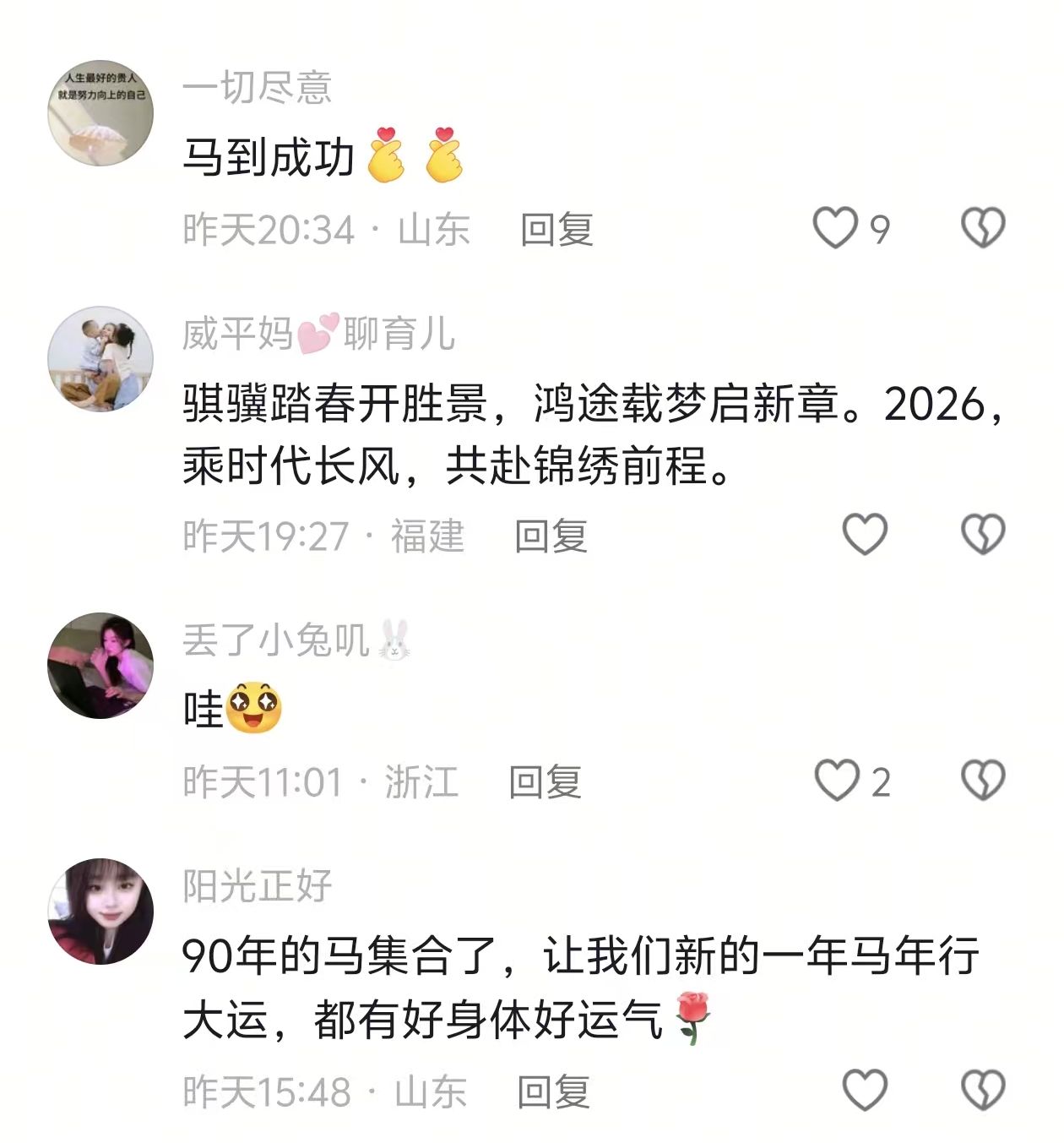Like 阳光正好's comment about 马年
The image size is (1064, 1143).
pos(865,1090)
